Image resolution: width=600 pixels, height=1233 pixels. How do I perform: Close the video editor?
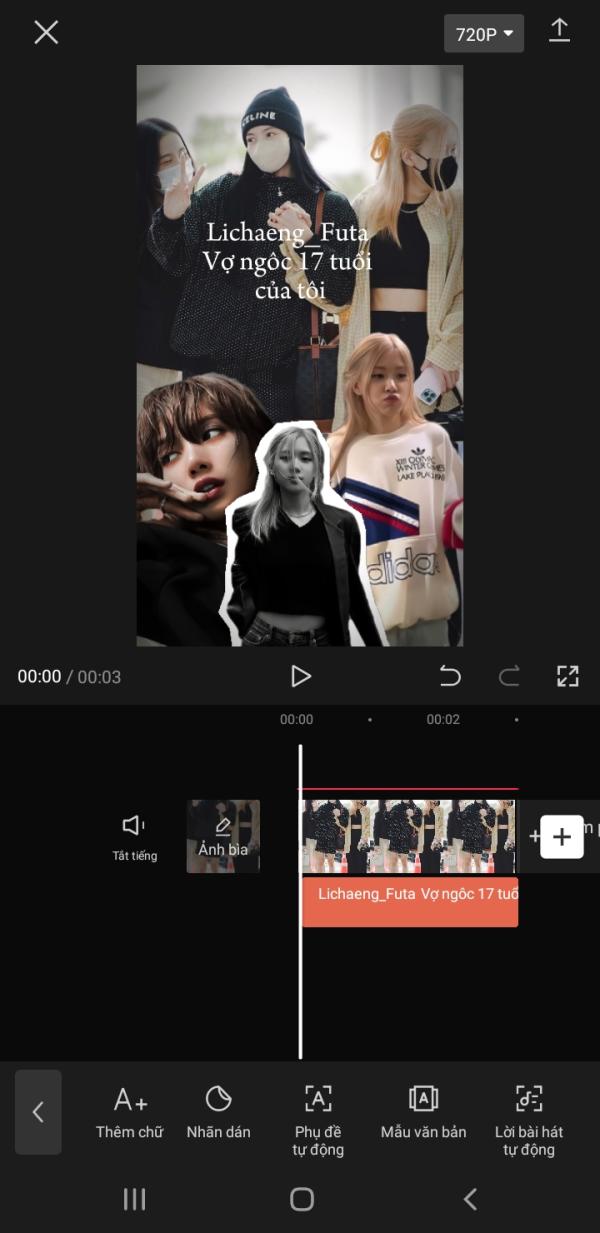pyautogui.click(x=46, y=32)
